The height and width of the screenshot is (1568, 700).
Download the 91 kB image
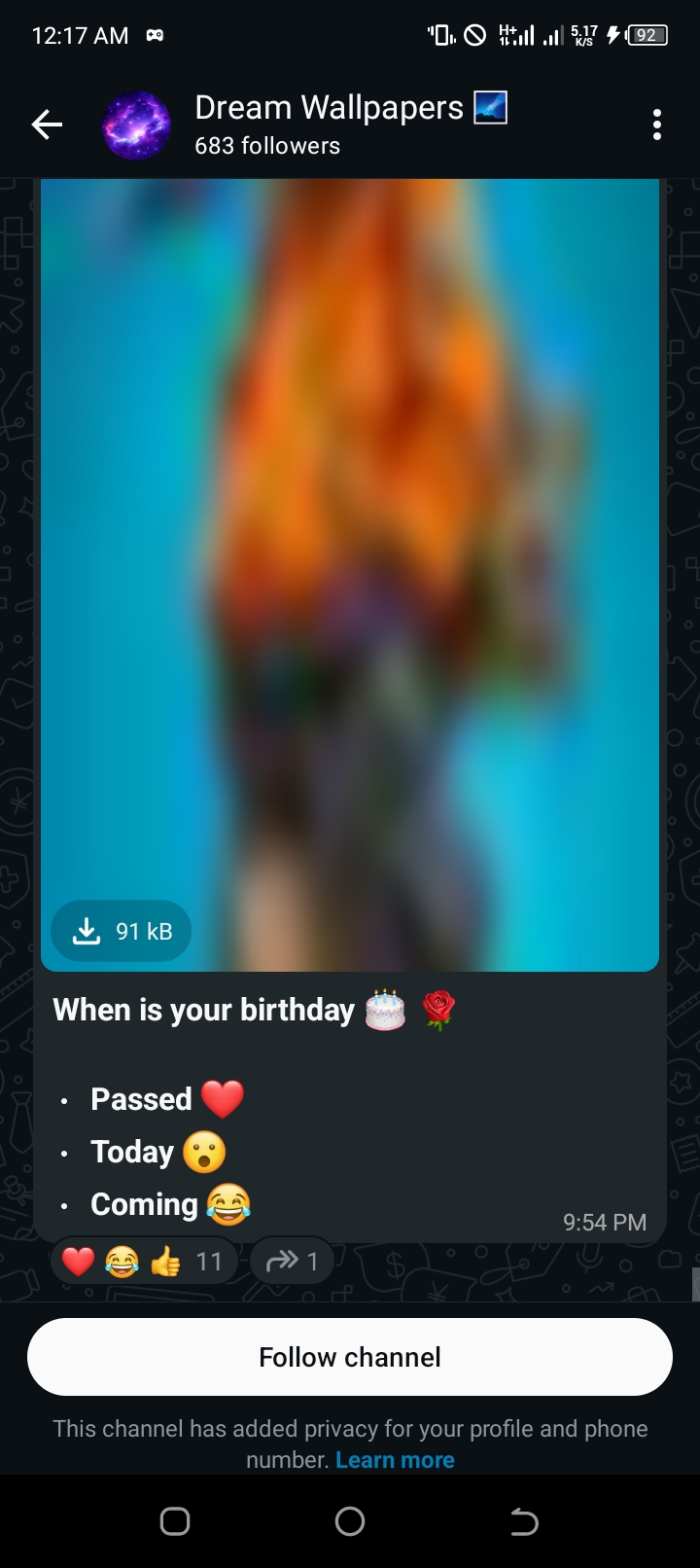click(x=121, y=931)
